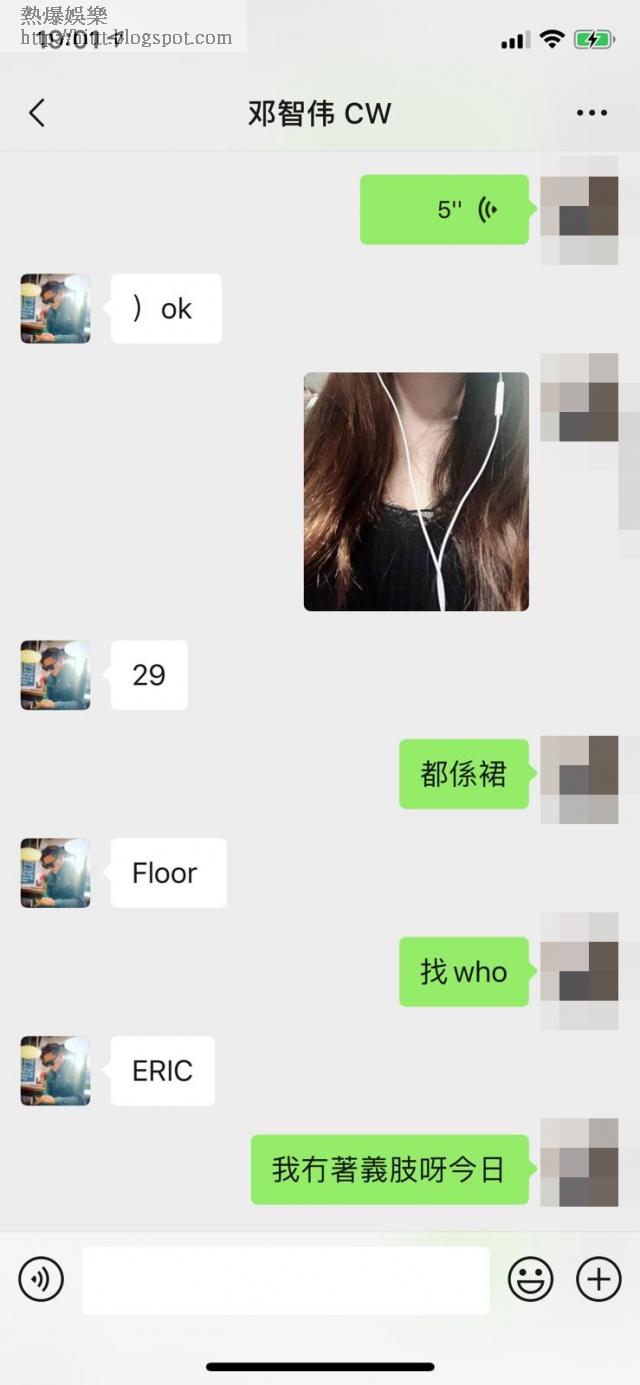Open the plus attachments menu
640x1385 pixels.
pos(599,1279)
